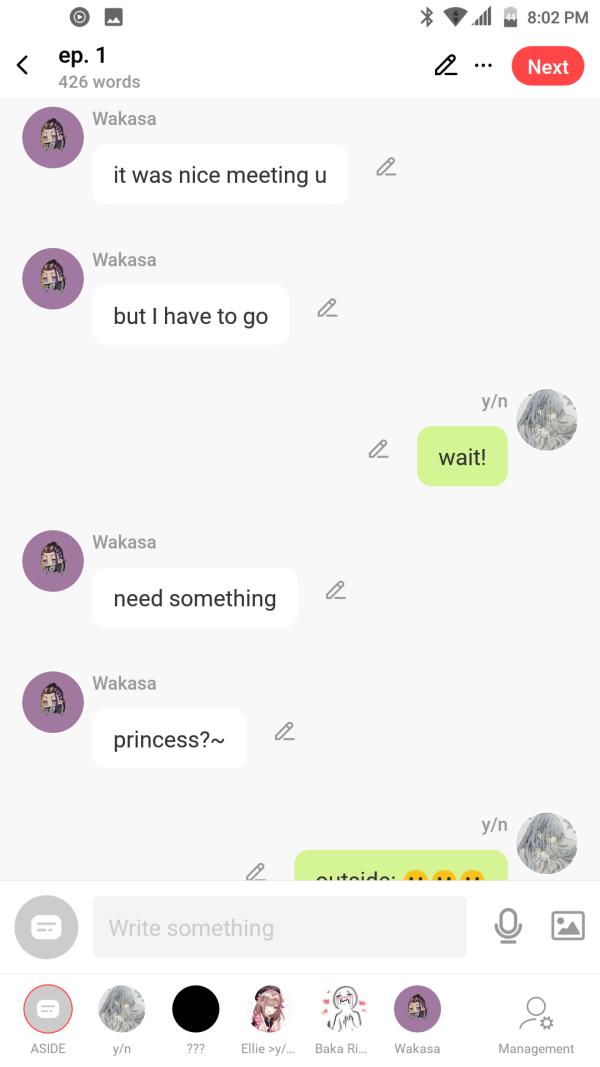Tap the red Next button
This screenshot has height=1067, width=600.
tap(547, 67)
